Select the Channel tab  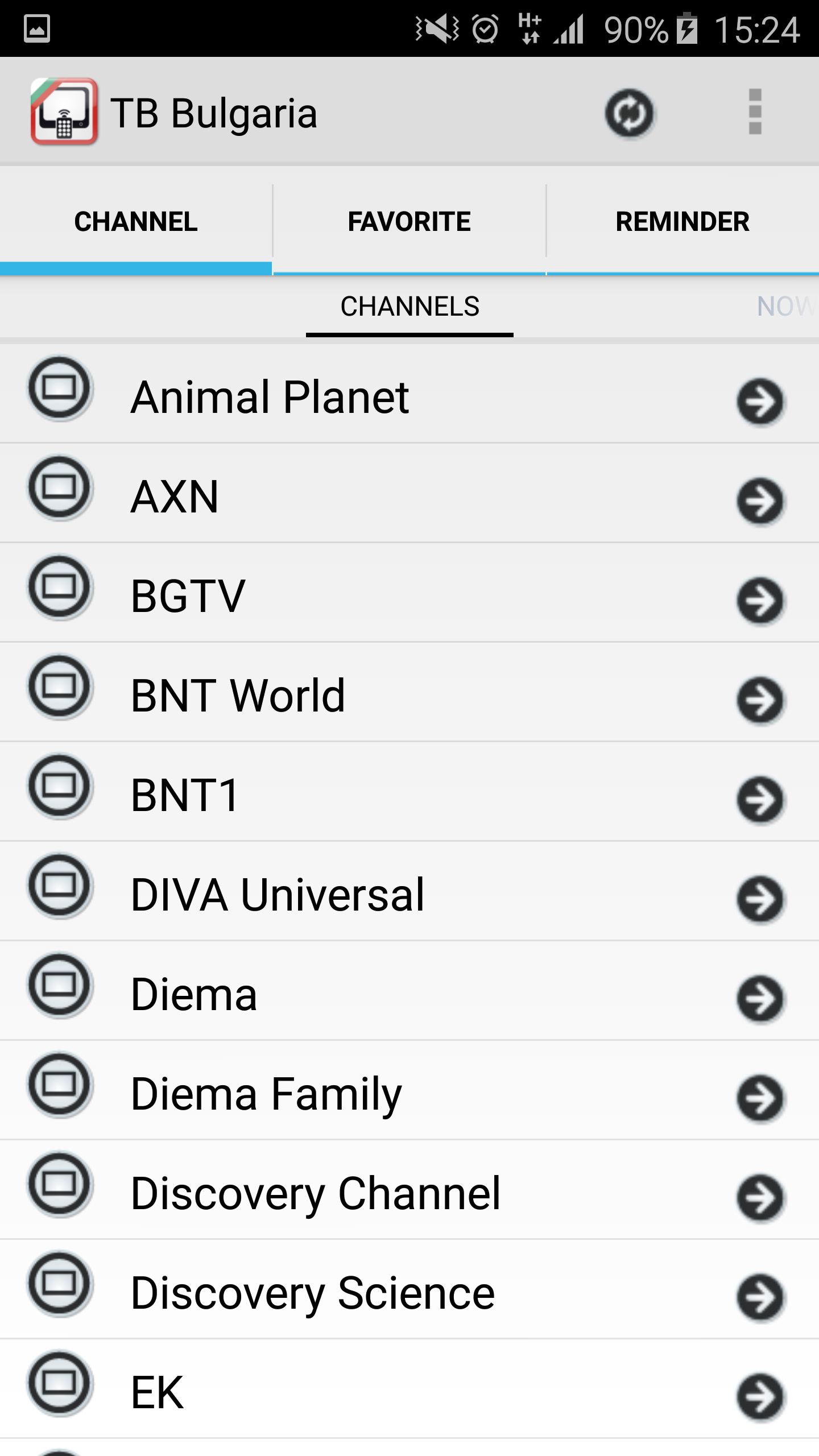pos(136,222)
